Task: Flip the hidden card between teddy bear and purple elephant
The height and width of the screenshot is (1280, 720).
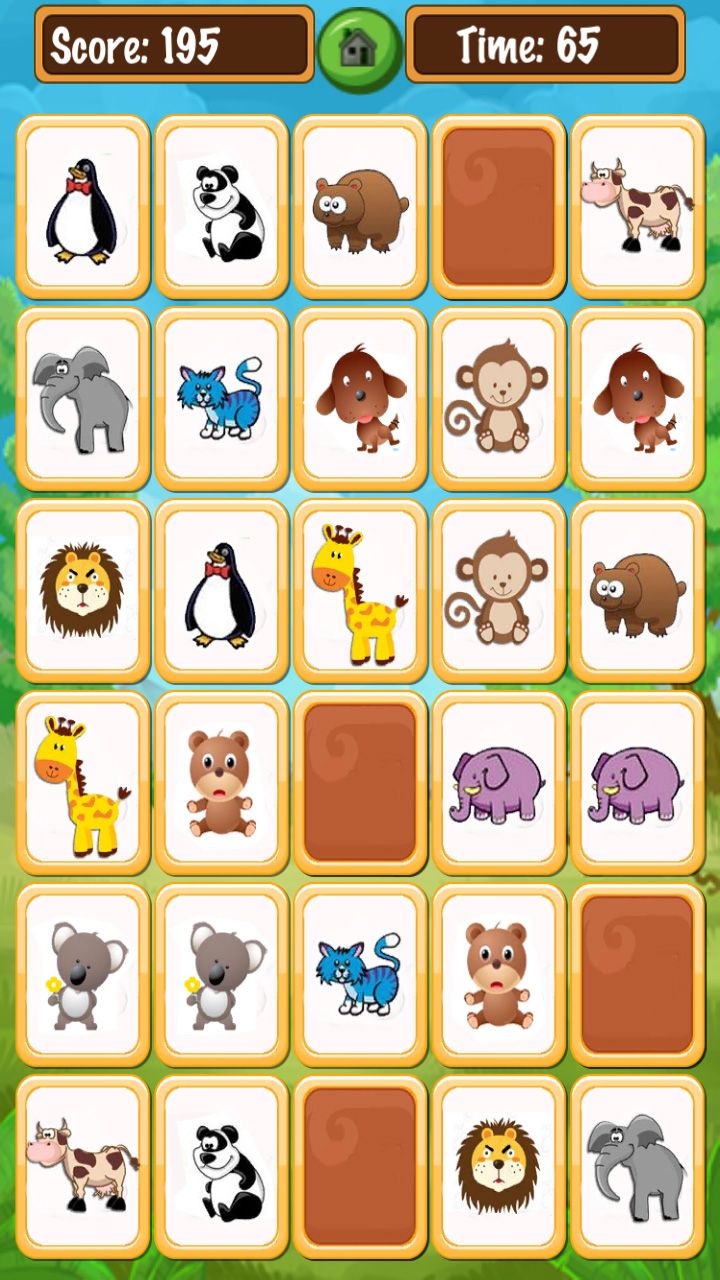Action: tap(359, 782)
